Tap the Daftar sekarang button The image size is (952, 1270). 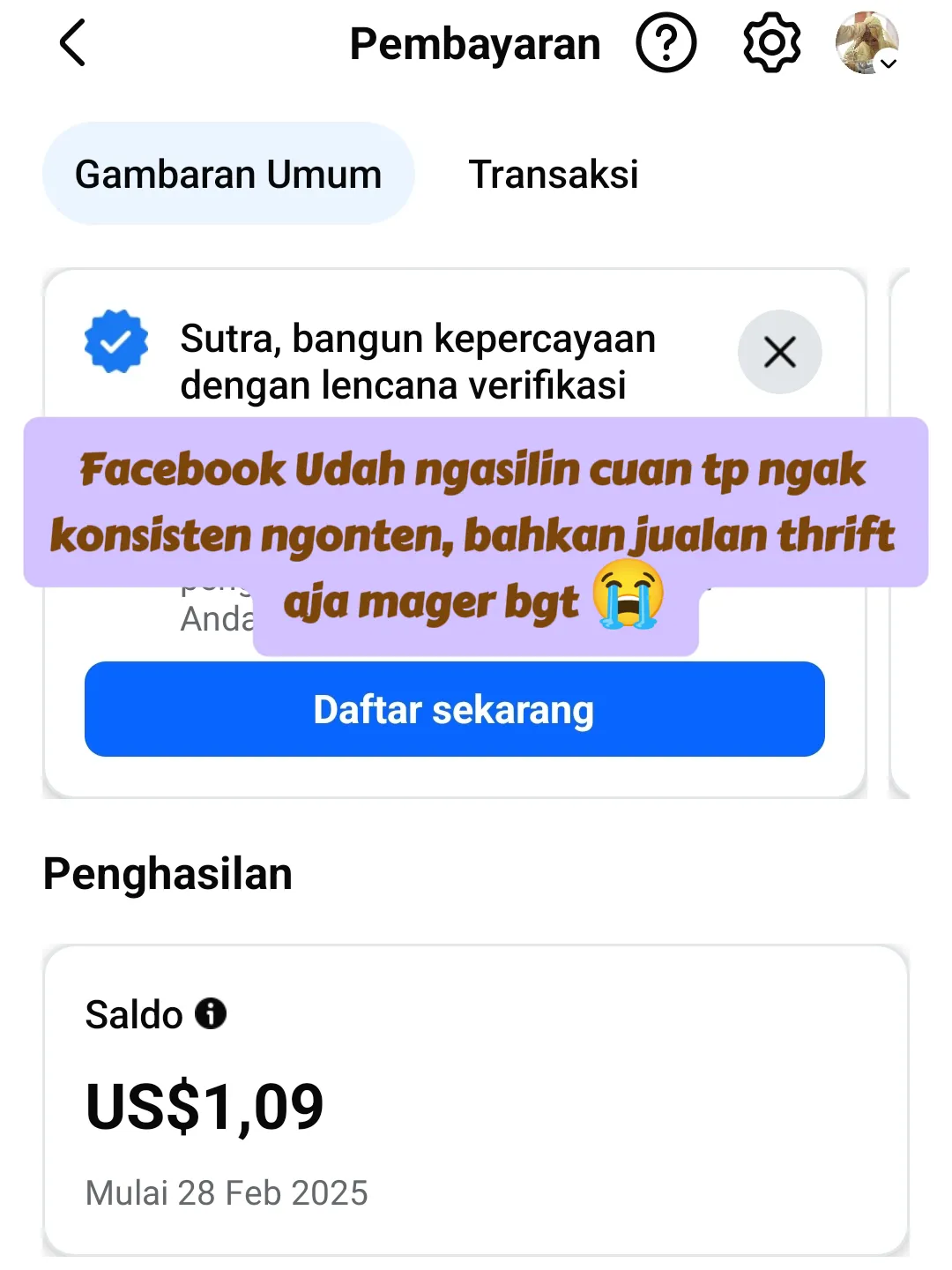point(455,709)
